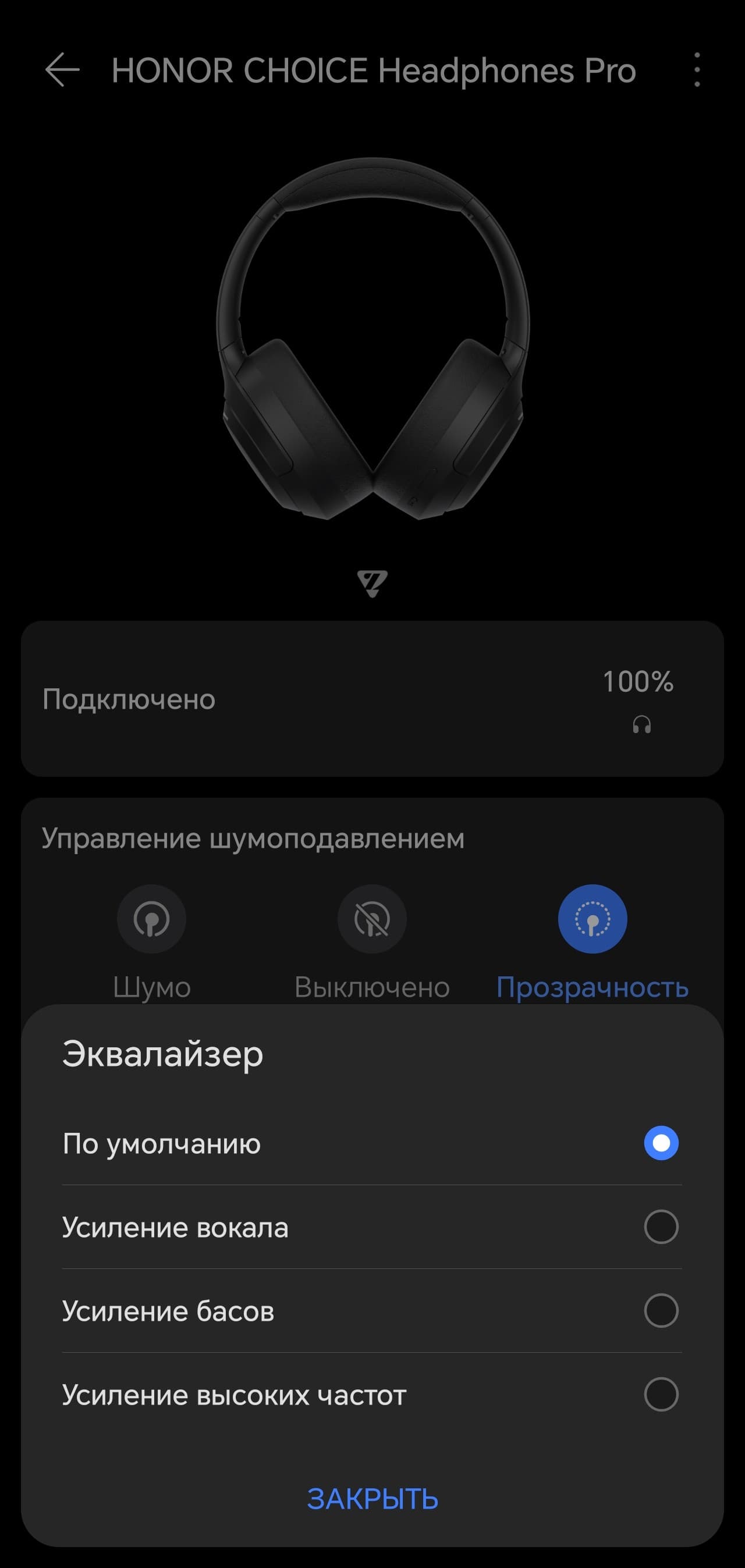Go back using the arrow icon
The image size is (745, 1568).
(x=62, y=70)
